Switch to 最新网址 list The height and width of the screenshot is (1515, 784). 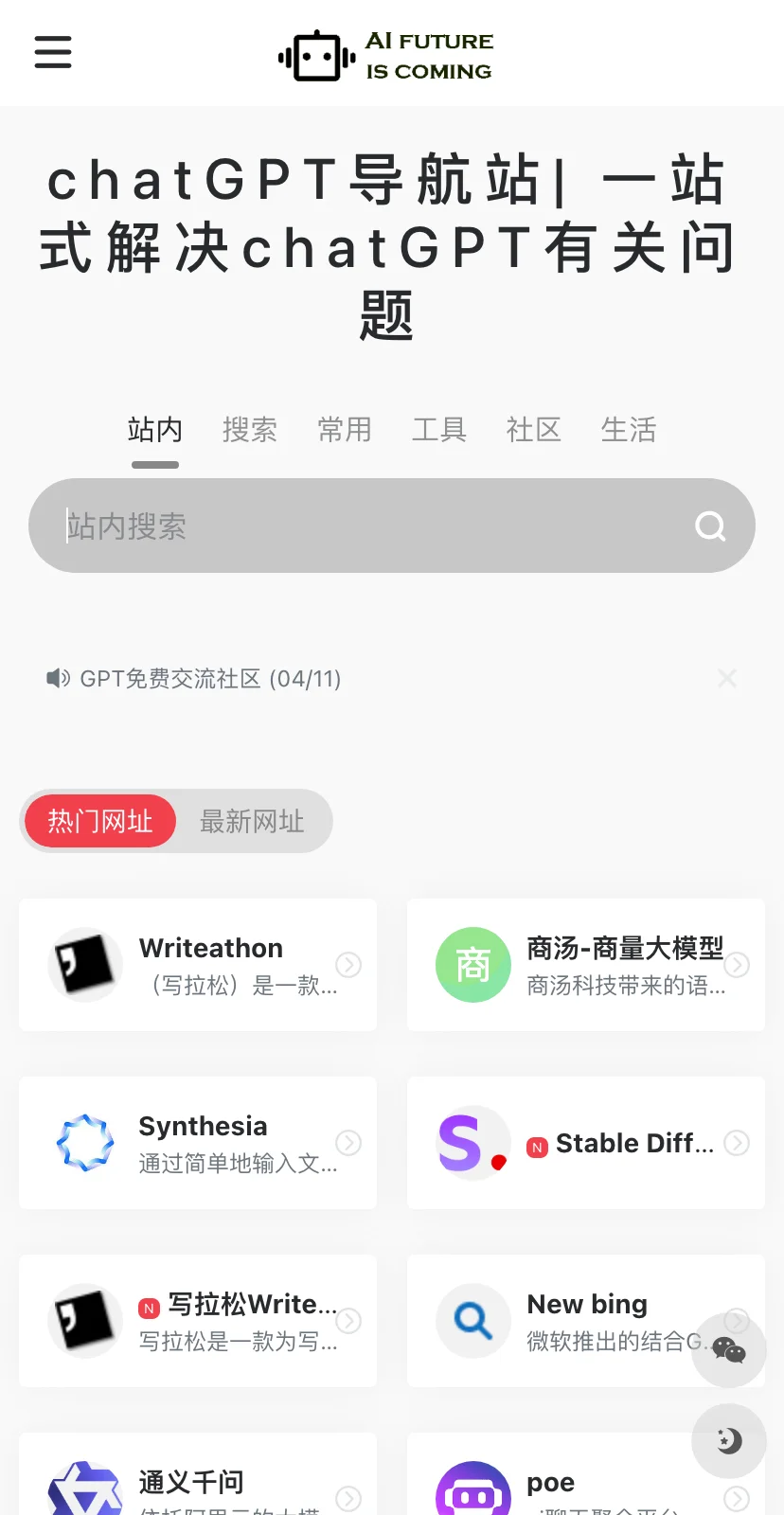(x=252, y=821)
